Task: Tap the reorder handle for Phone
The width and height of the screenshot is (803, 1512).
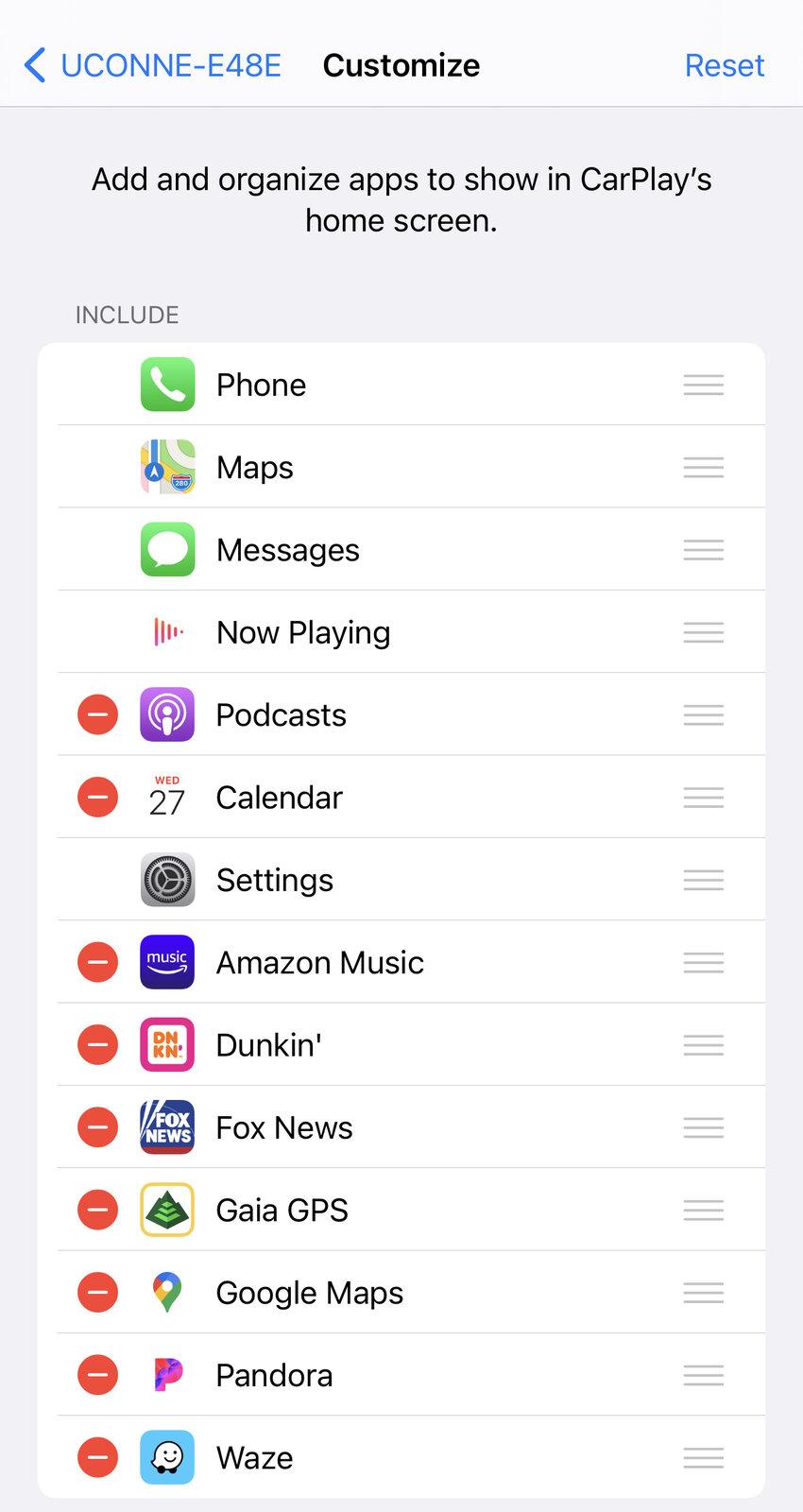Action: click(704, 385)
